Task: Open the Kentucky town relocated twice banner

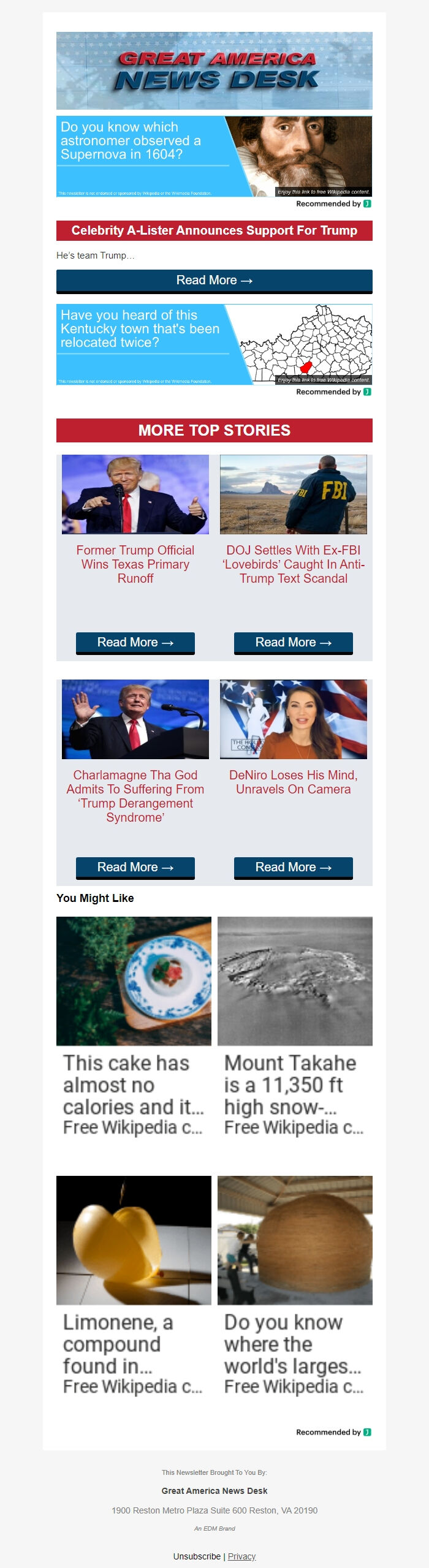Action: tap(214, 344)
